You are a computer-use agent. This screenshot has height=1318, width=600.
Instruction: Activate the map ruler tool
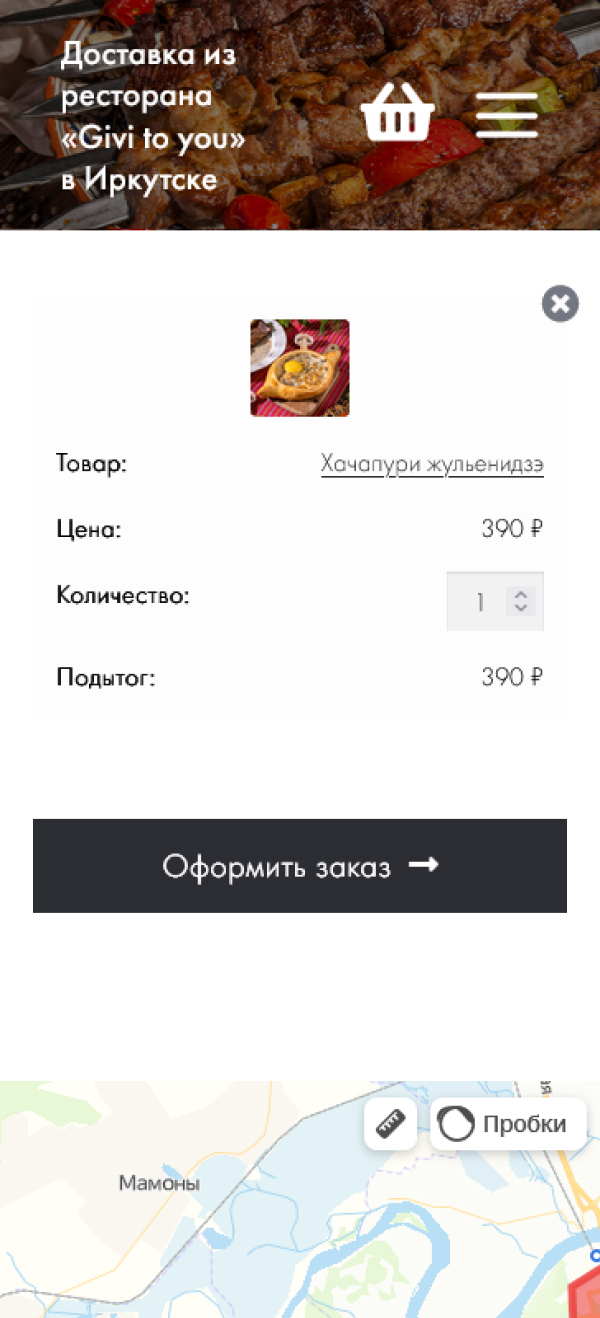coord(390,1124)
